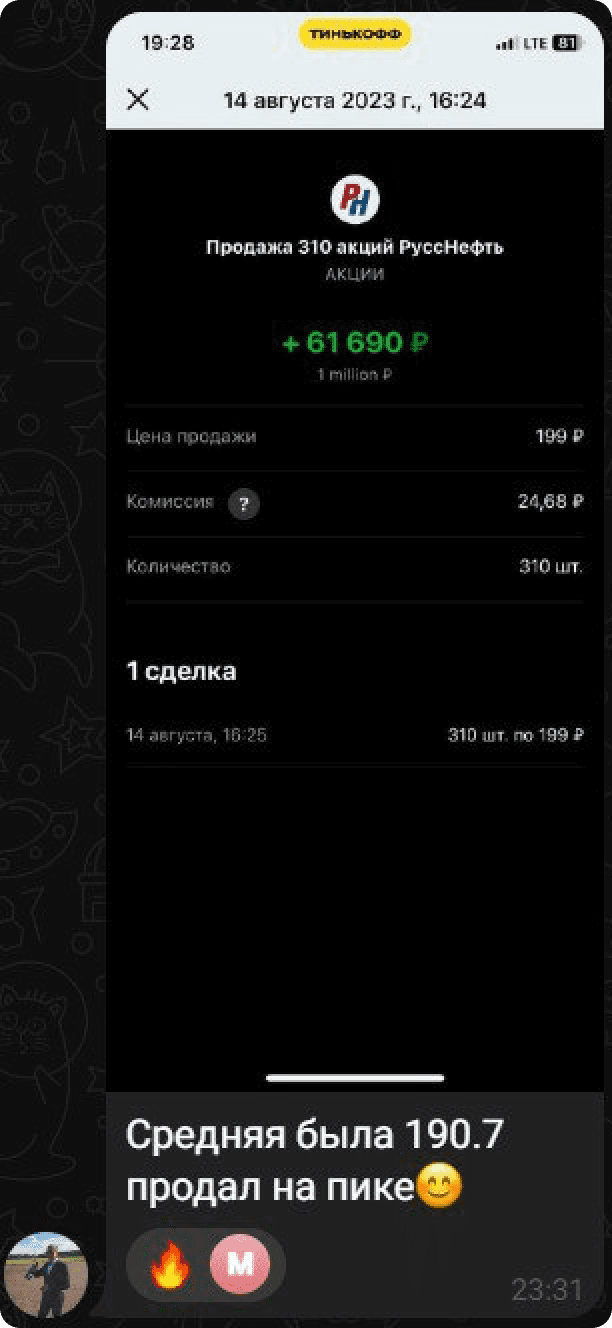Screen dimensions: 612x1328
Task: Open the sender's profile avatar
Action: point(47,1274)
